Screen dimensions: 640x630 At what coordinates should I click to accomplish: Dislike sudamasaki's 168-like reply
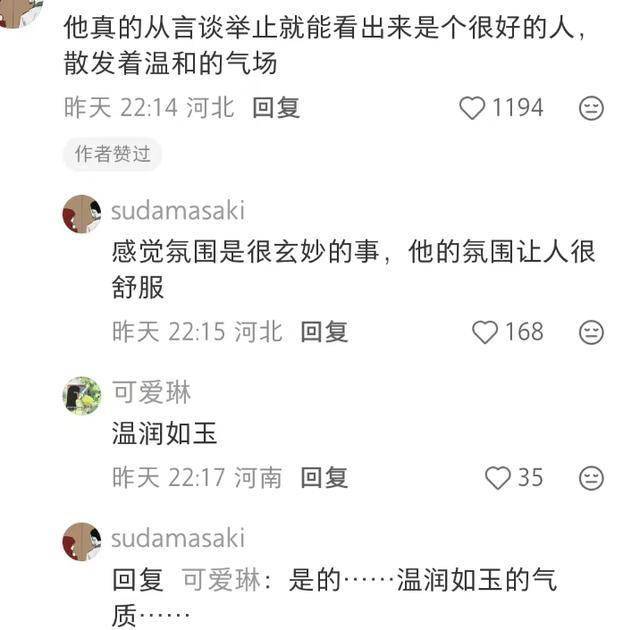(592, 333)
